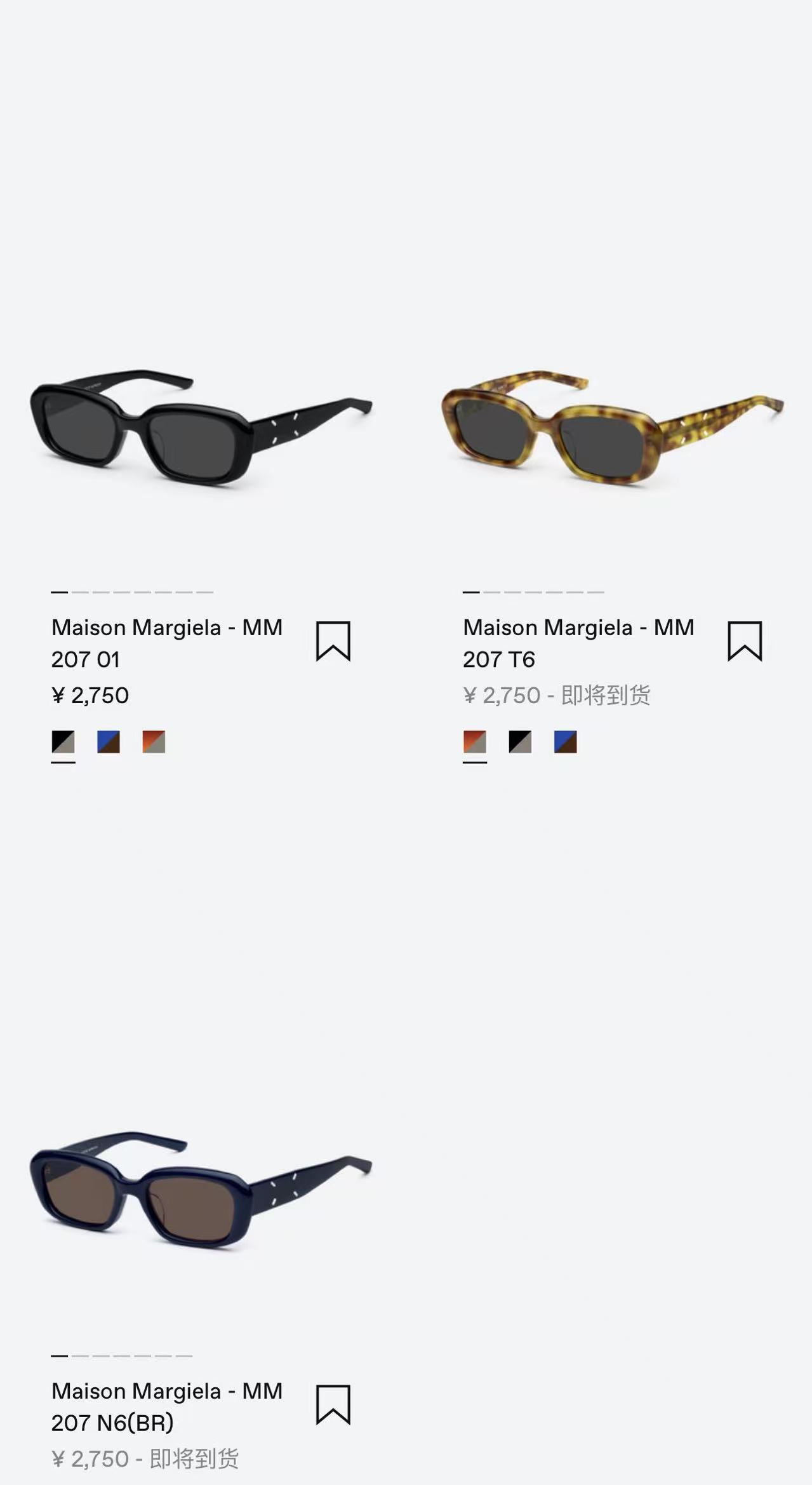This screenshot has width=812, height=1485.
Task: Select black-grey swatch under MM 207 01
Action: [x=63, y=742]
